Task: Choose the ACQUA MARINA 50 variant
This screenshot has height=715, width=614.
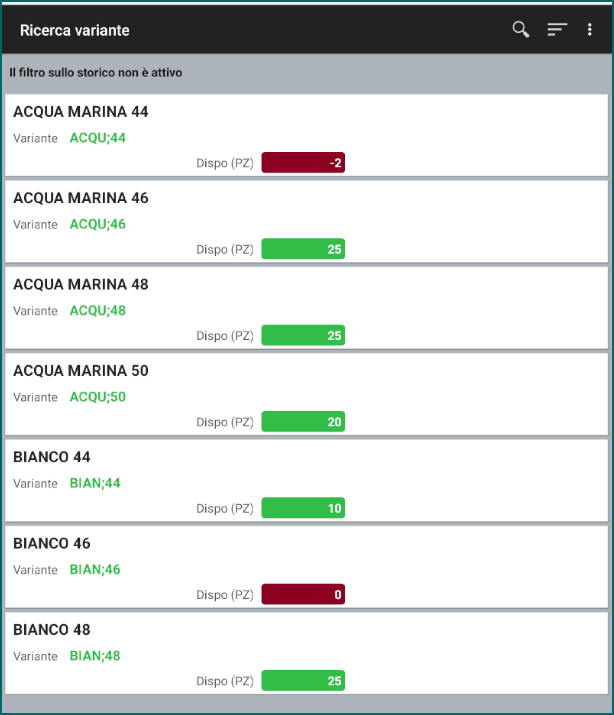Action: (x=307, y=394)
